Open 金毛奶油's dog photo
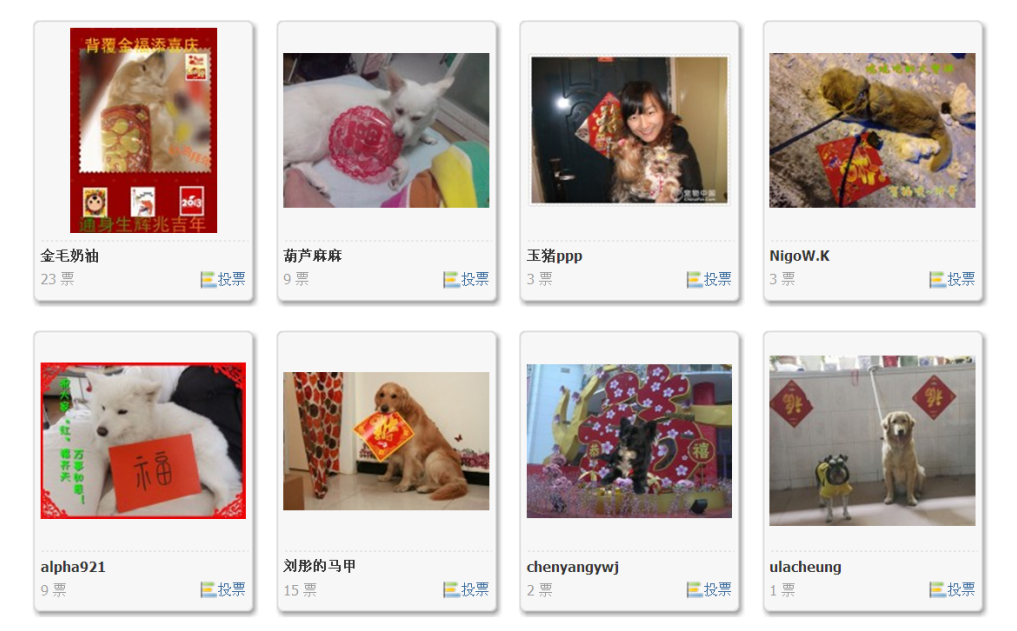Viewport: 1017px width, 631px height. coord(143,130)
